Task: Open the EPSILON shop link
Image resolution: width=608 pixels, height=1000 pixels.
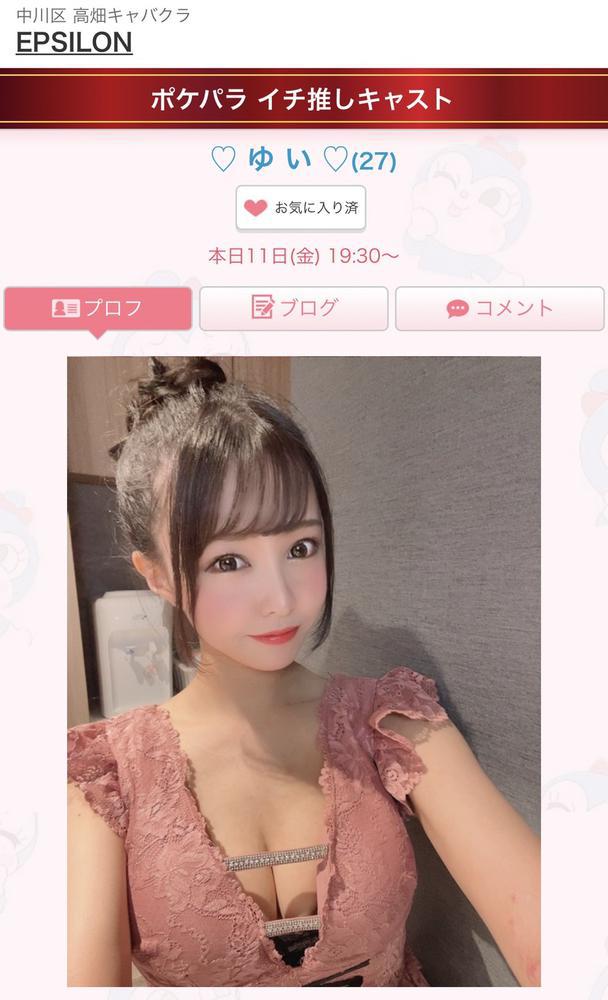Action: (74, 42)
